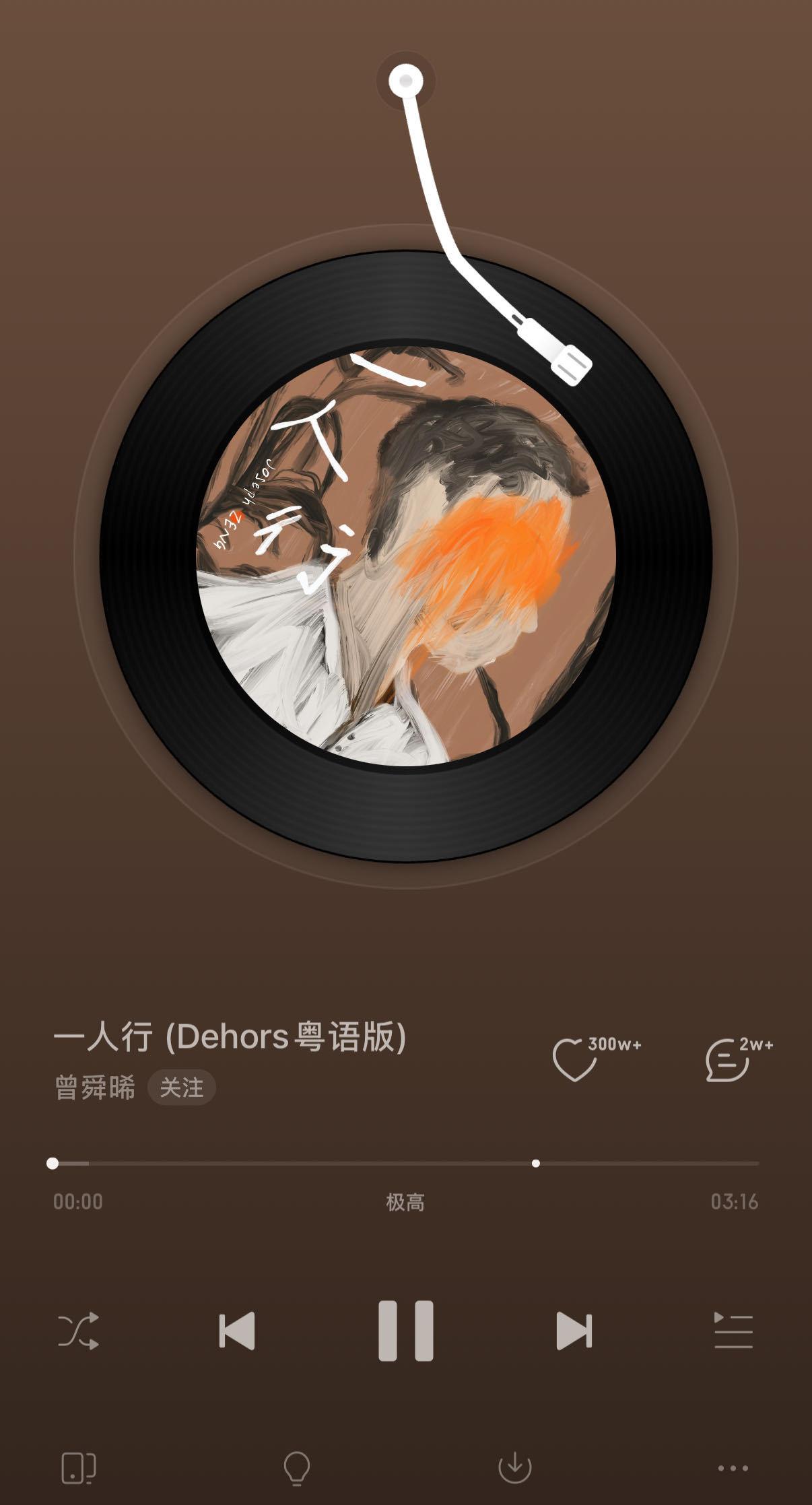Image resolution: width=812 pixels, height=1505 pixels.
Task: Like the song with the heart icon
Action: pyautogui.click(x=574, y=1059)
